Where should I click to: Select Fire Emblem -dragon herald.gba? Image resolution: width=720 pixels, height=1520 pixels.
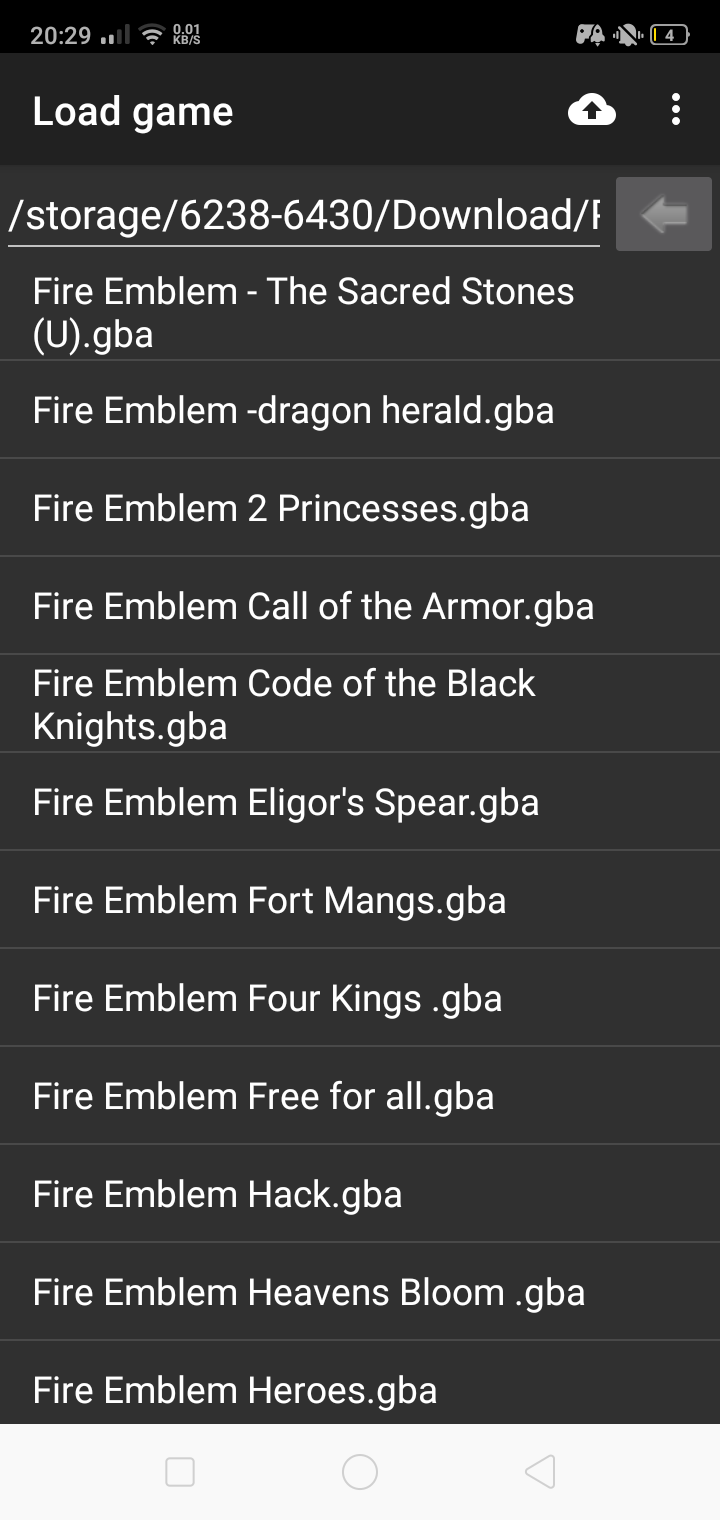point(360,410)
